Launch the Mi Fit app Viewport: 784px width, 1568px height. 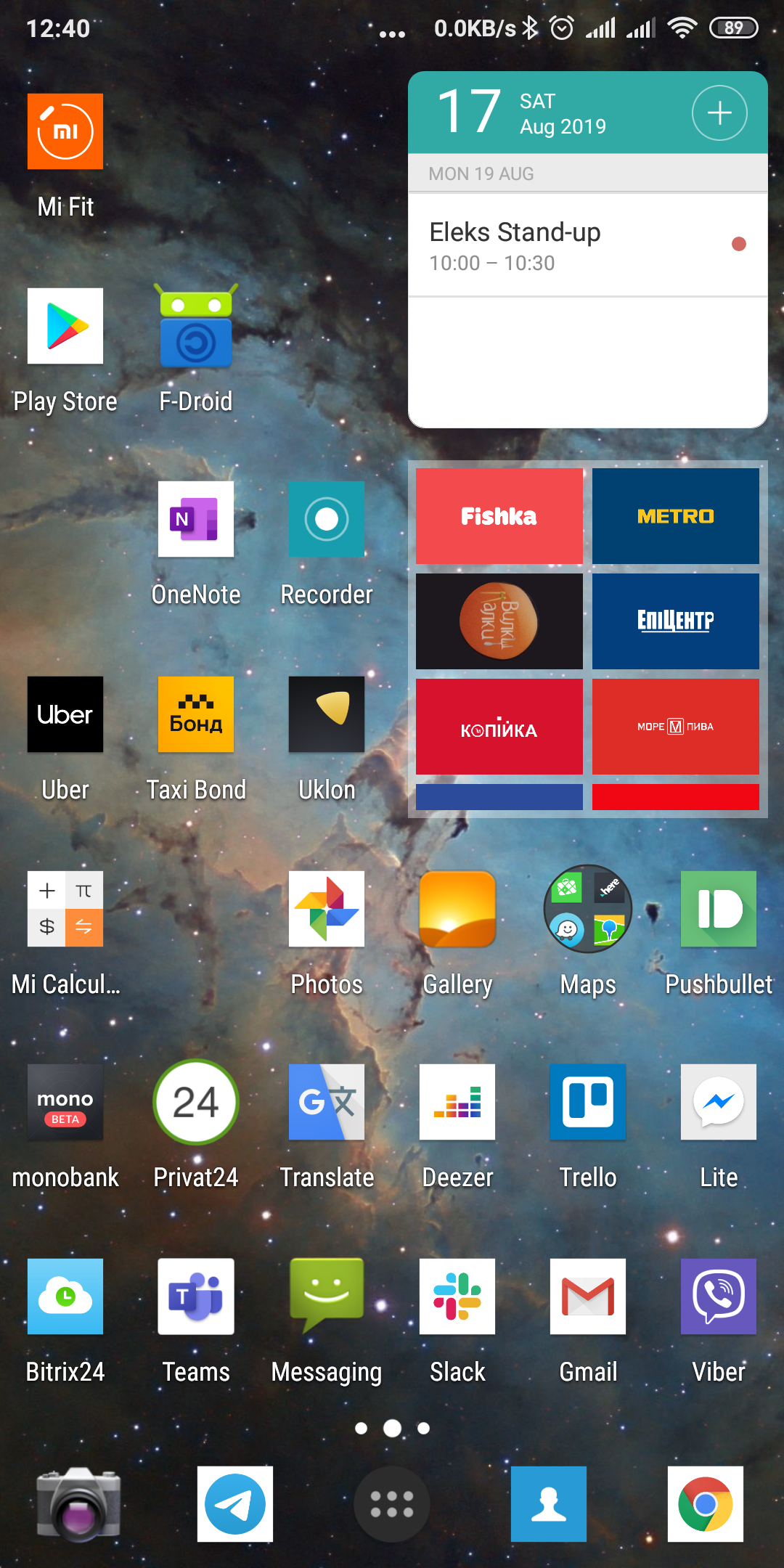point(65,132)
